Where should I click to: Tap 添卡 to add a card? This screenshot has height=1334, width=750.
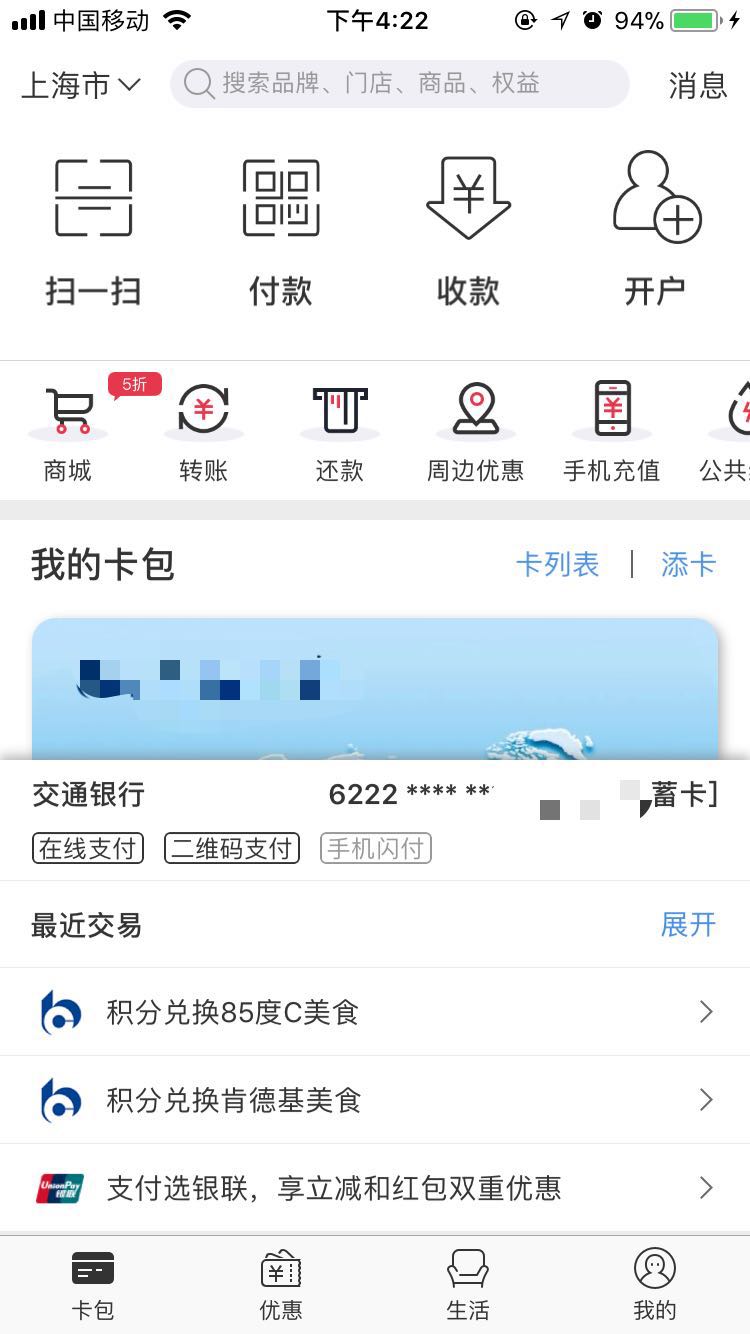(x=688, y=565)
